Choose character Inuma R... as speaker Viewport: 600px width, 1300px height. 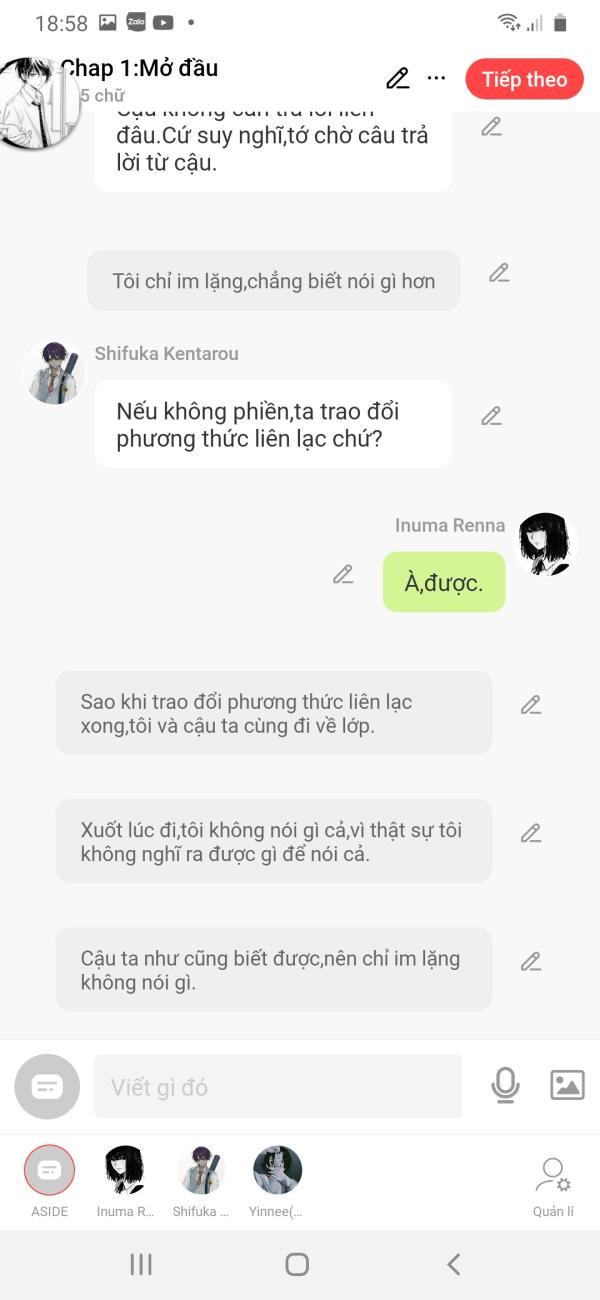126,1170
